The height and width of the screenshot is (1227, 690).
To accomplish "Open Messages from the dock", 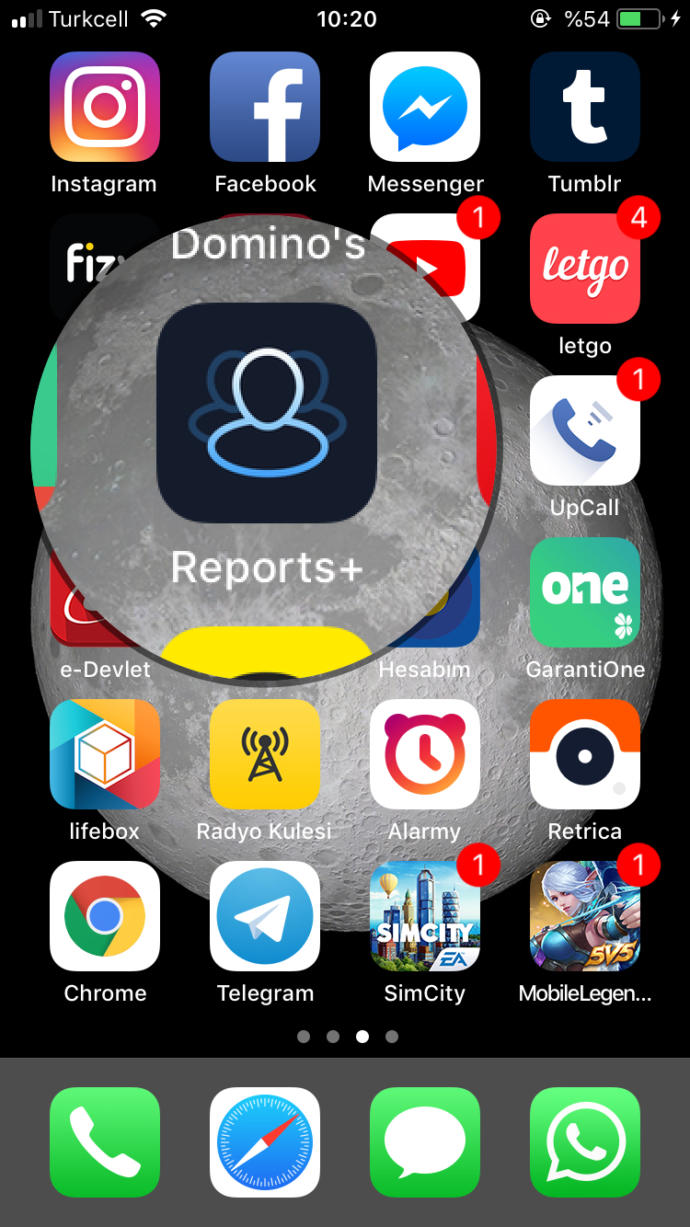I will (x=425, y=1143).
